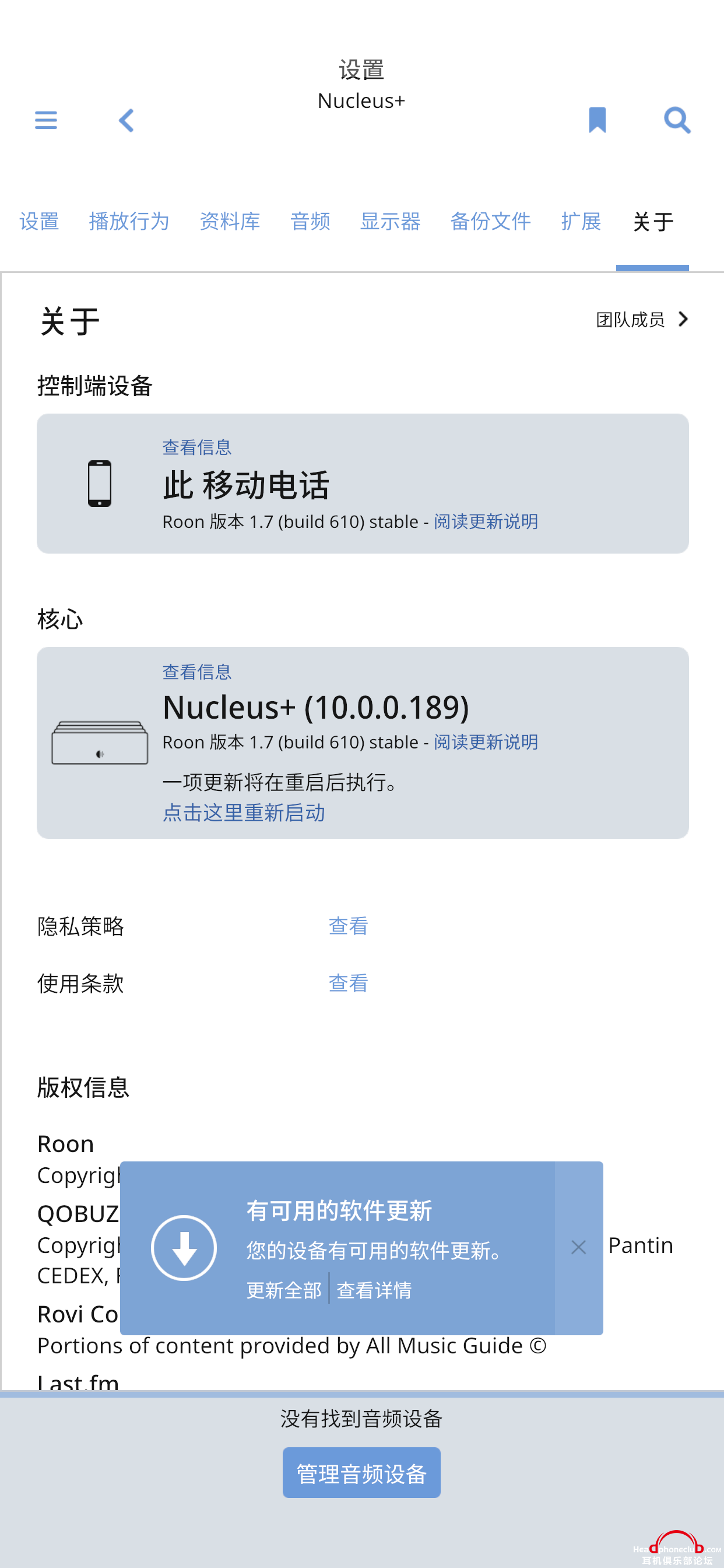Screen dimensions: 724x1568
Task: Switch to the 播放行为 tab
Action: 129,221
